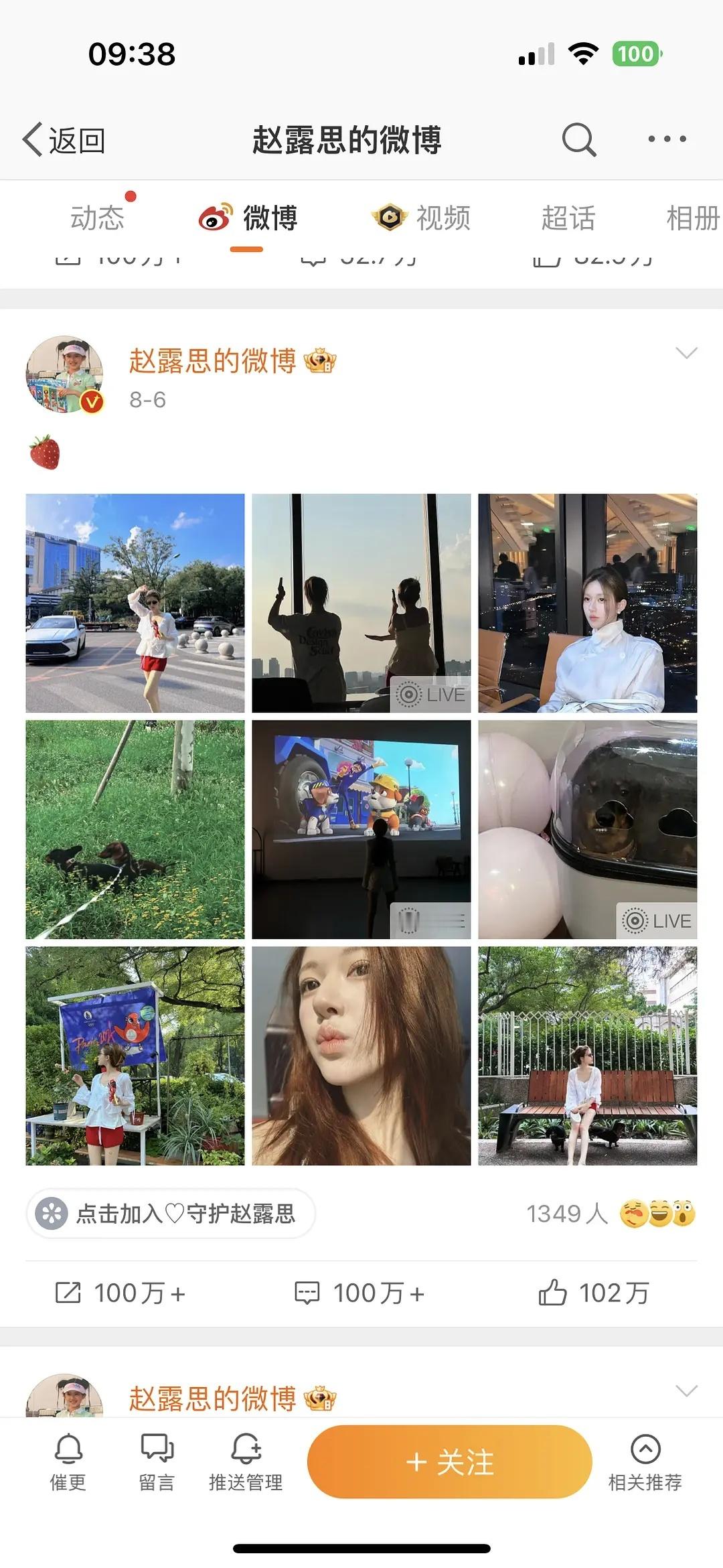The image size is (723, 1568).
Task: Switch to the 相册 tab
Action: pos(692,218)
